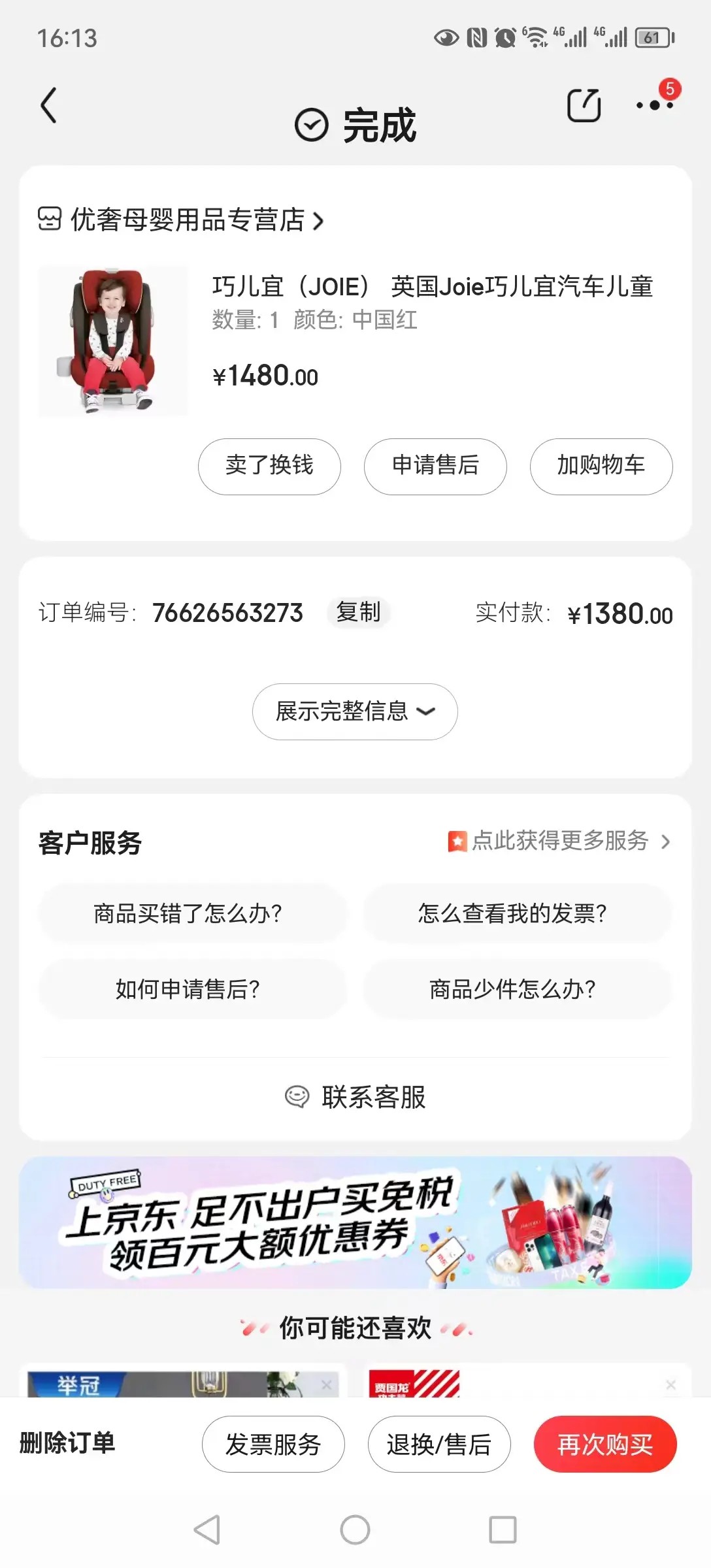Contact support via 联系客服
Image resolution: width=711 pixels, height=1568 pixels.
[355, 1097]
